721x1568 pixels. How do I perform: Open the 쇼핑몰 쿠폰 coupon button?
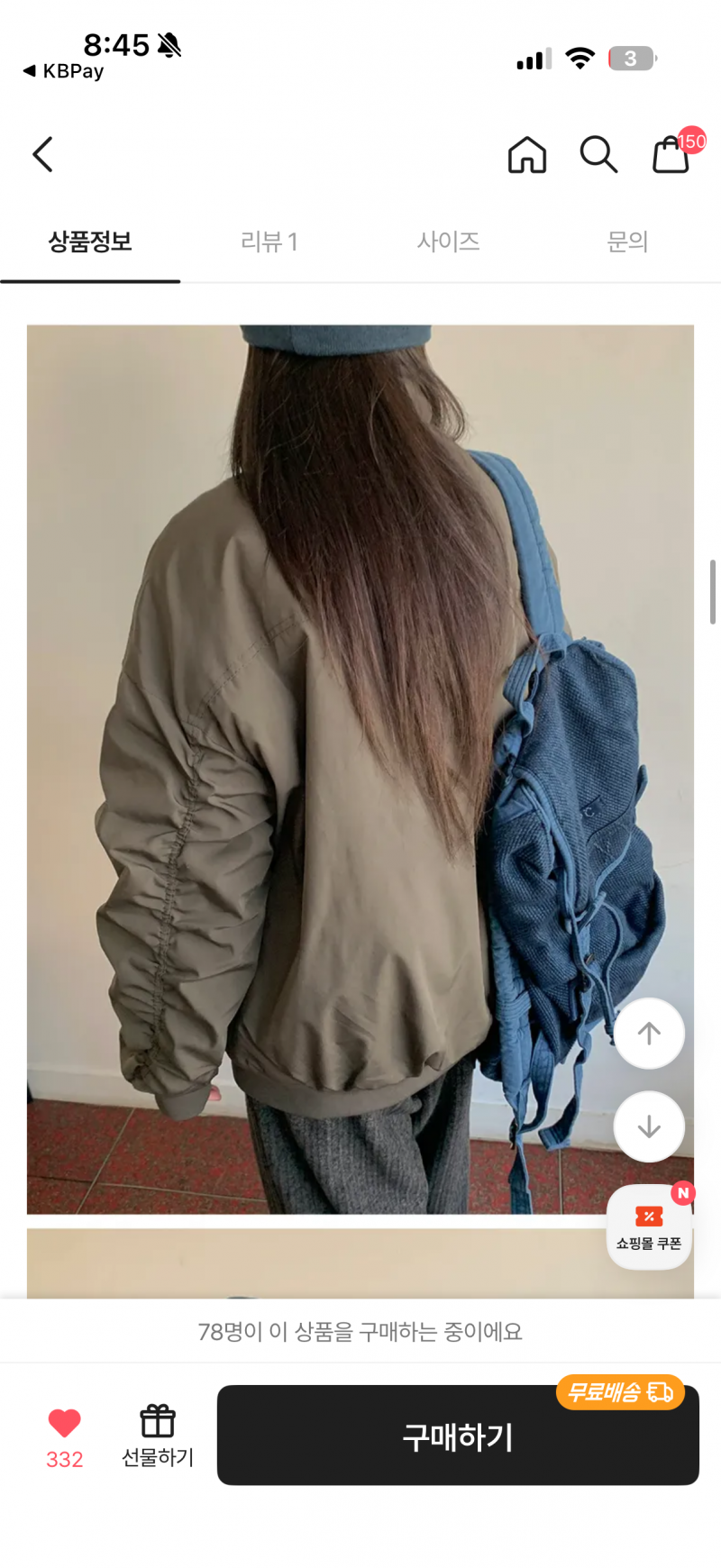click(x=650, y=1226)
